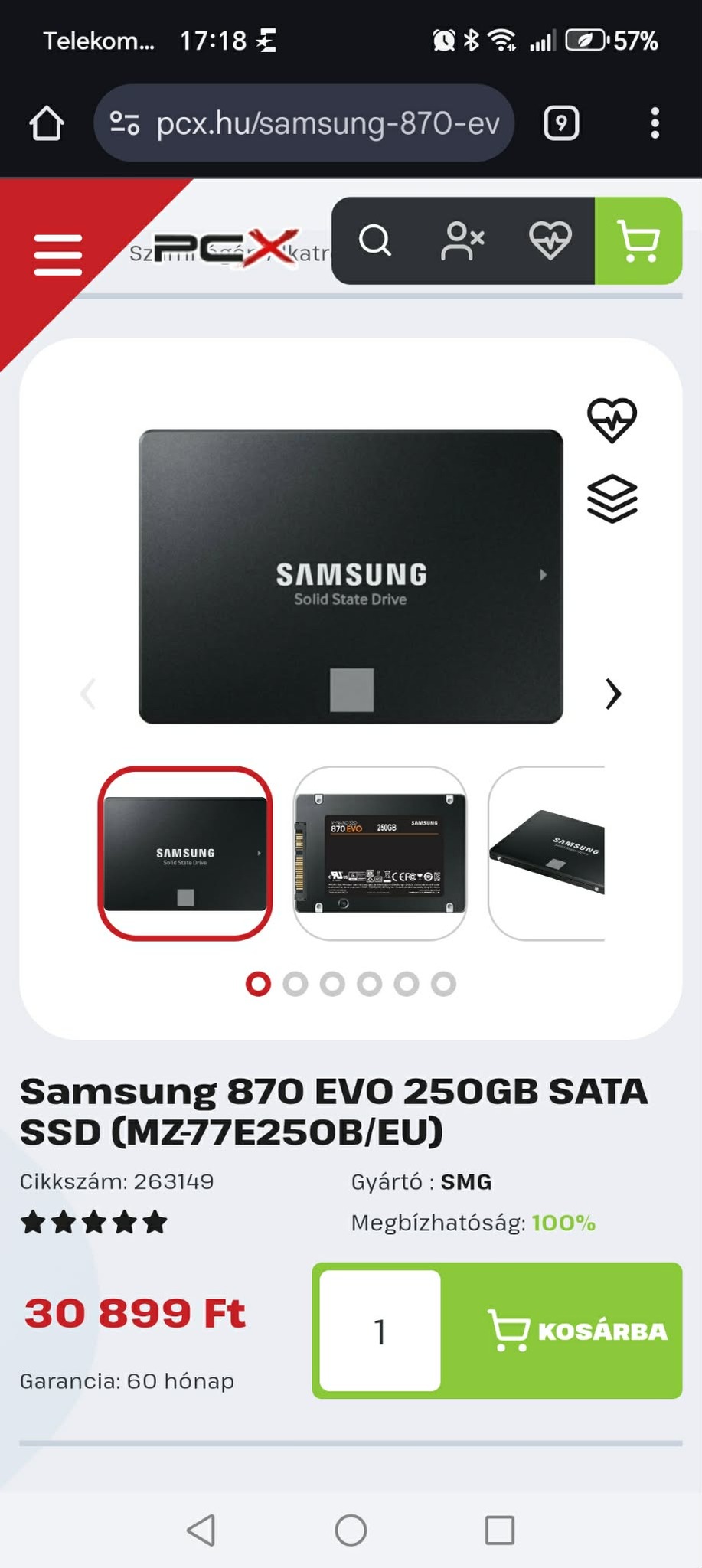The width and height of the screenshot is (702, 1568).
Task: Open the favorites heart in the header
Action: tap(550, 241)
